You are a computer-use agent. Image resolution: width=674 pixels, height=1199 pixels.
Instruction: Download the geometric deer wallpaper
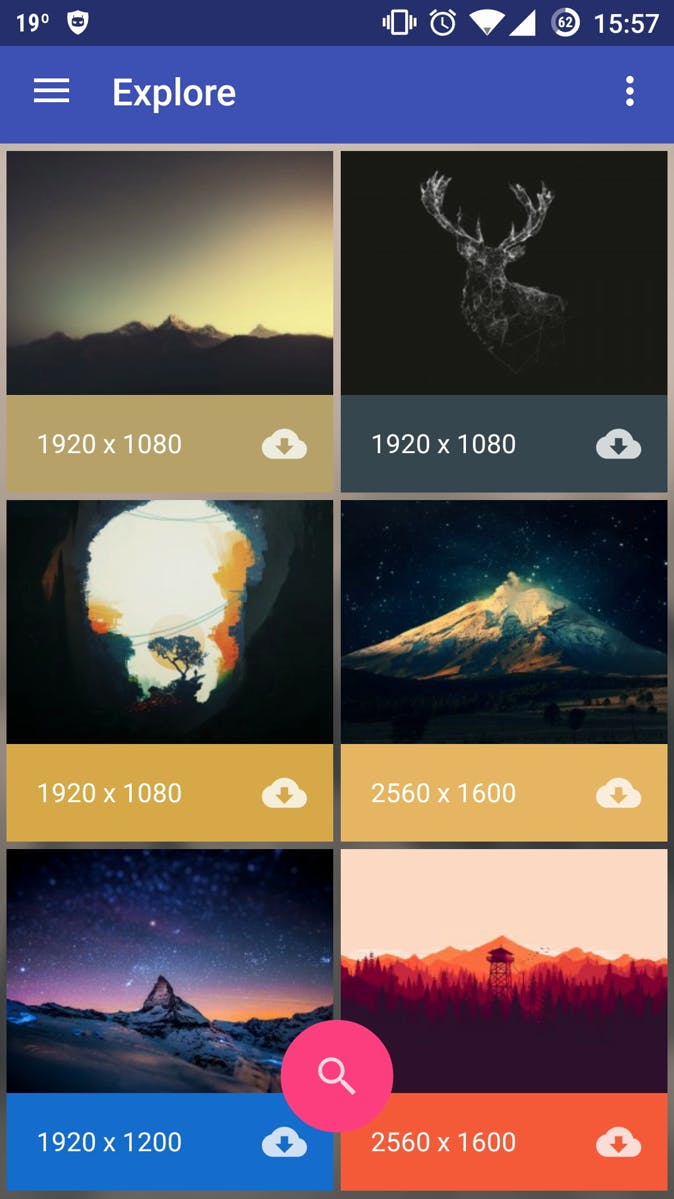point(618,444)
